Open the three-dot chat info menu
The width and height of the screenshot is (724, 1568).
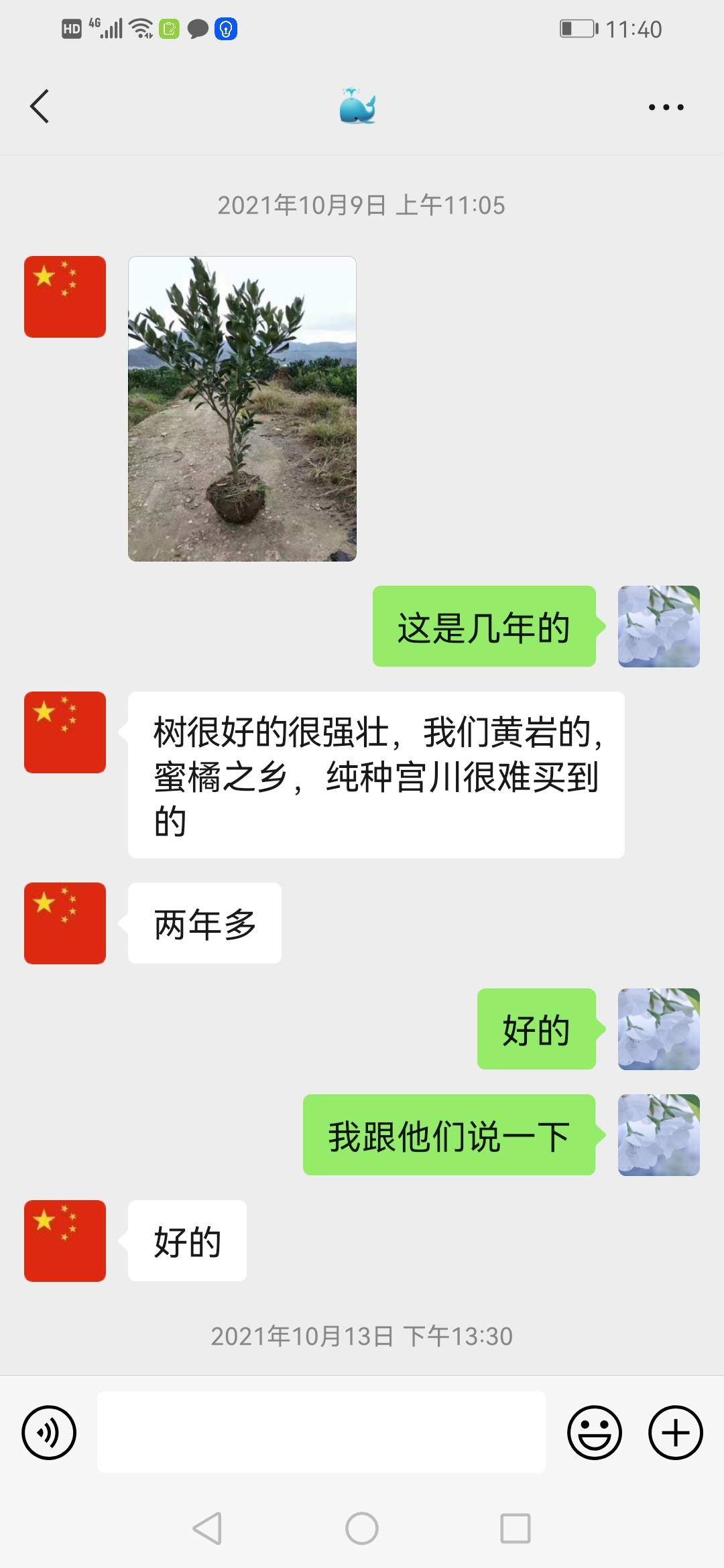[x=666, y=107]
